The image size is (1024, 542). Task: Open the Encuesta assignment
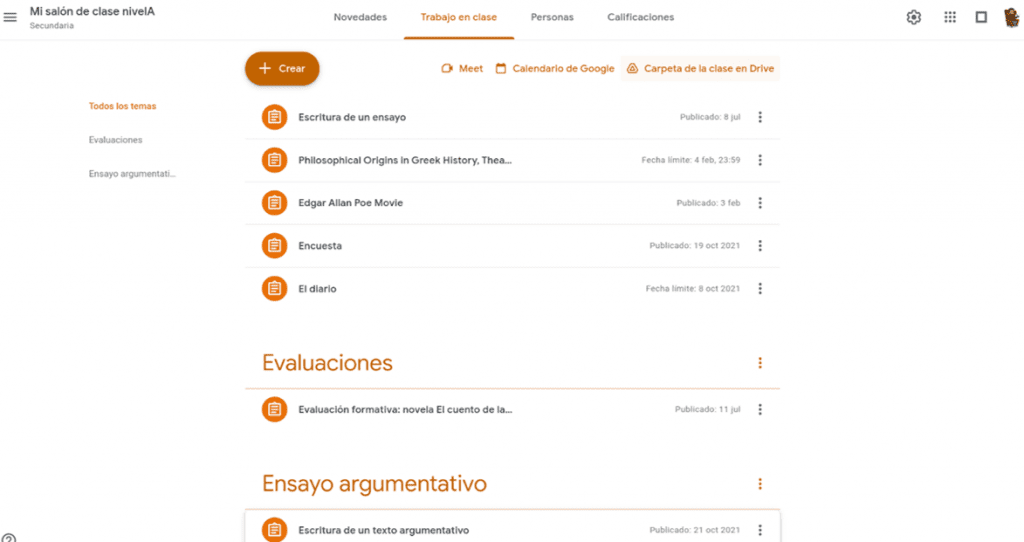pos(320,246)
